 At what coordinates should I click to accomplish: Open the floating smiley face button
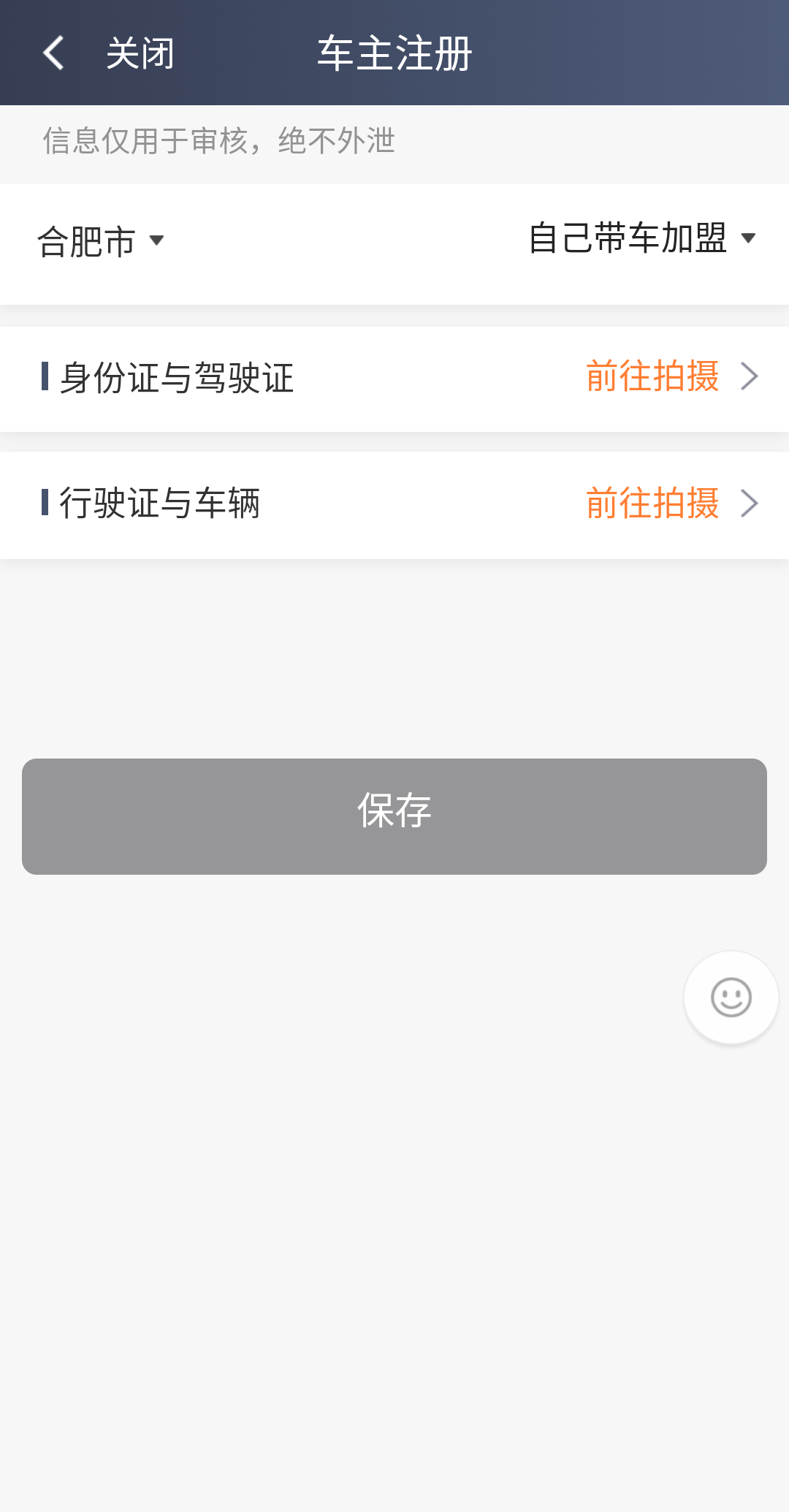coord(731,997)
